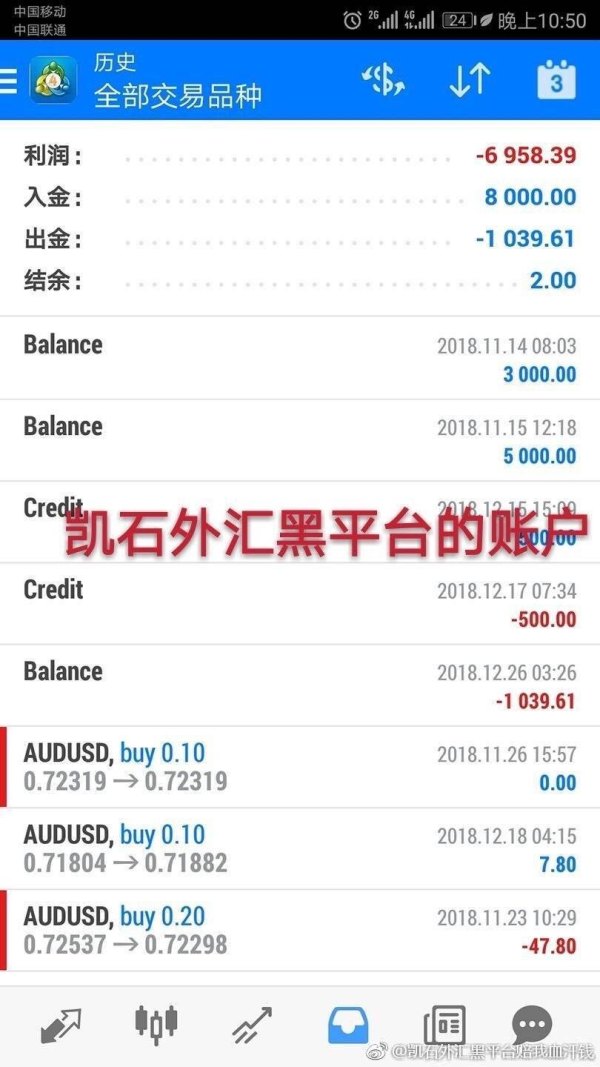Open the Chat messages tab
This screenshot has height=1067, width=600.
532,1024
